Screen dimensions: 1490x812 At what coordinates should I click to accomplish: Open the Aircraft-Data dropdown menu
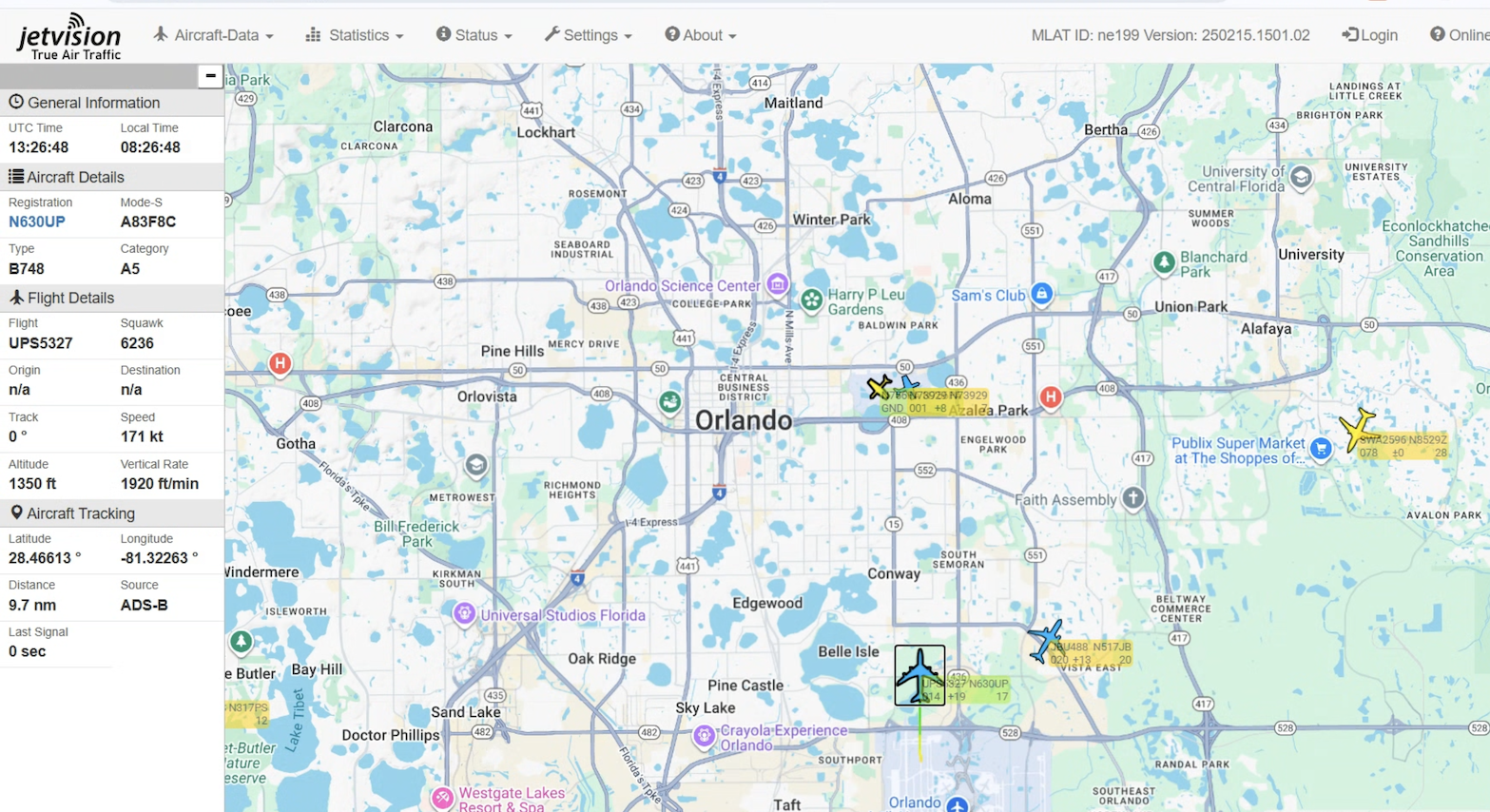tap(214, 35)
